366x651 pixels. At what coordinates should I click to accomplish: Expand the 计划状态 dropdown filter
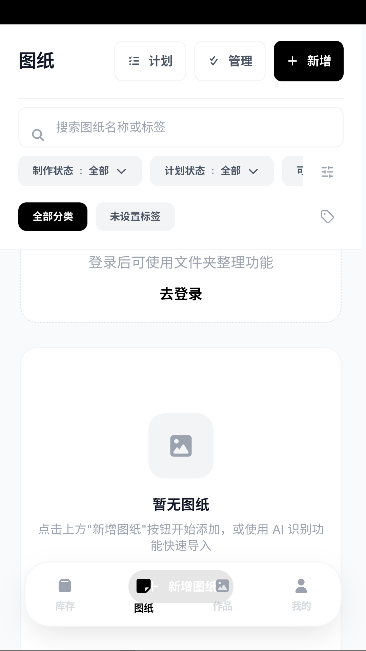tap(212, 171)
